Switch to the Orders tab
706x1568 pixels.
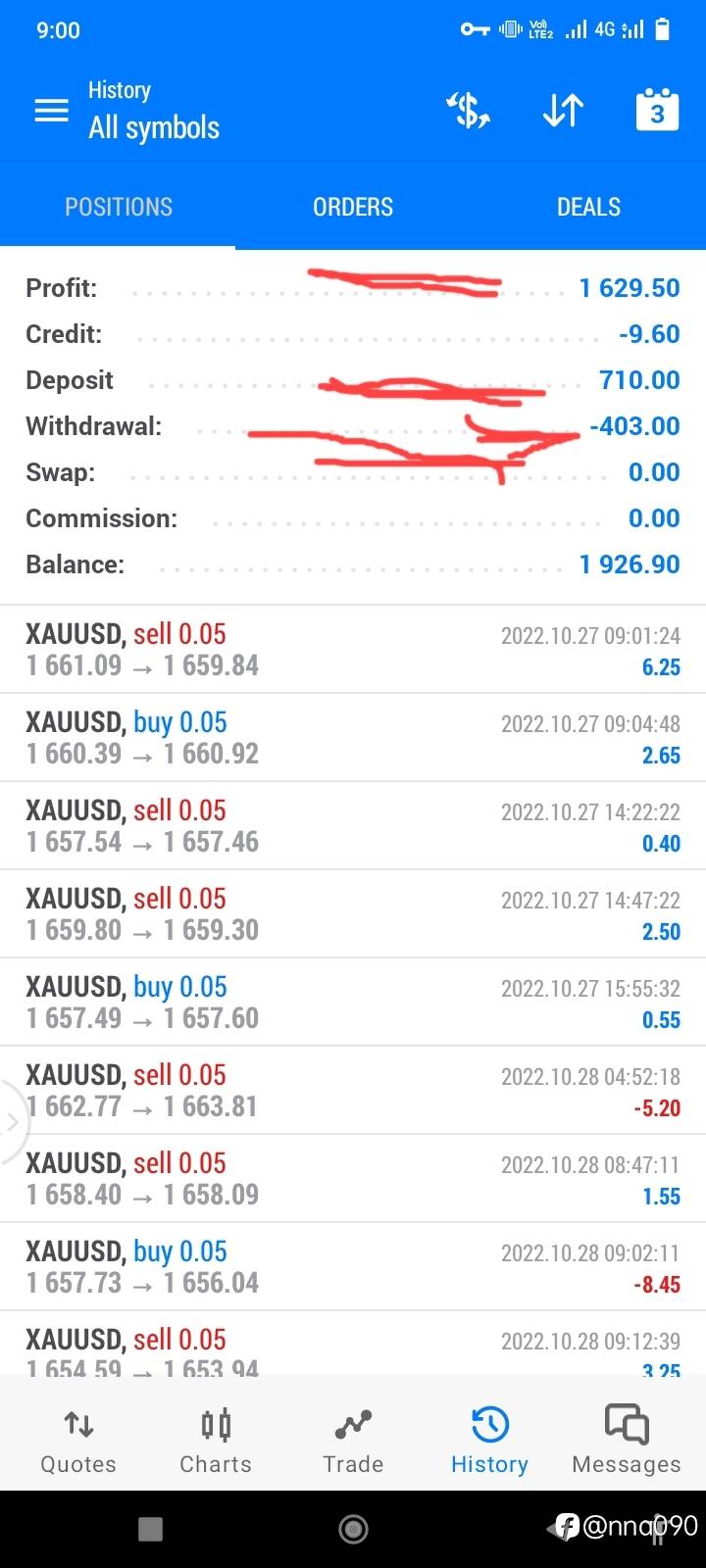point(353,207)
